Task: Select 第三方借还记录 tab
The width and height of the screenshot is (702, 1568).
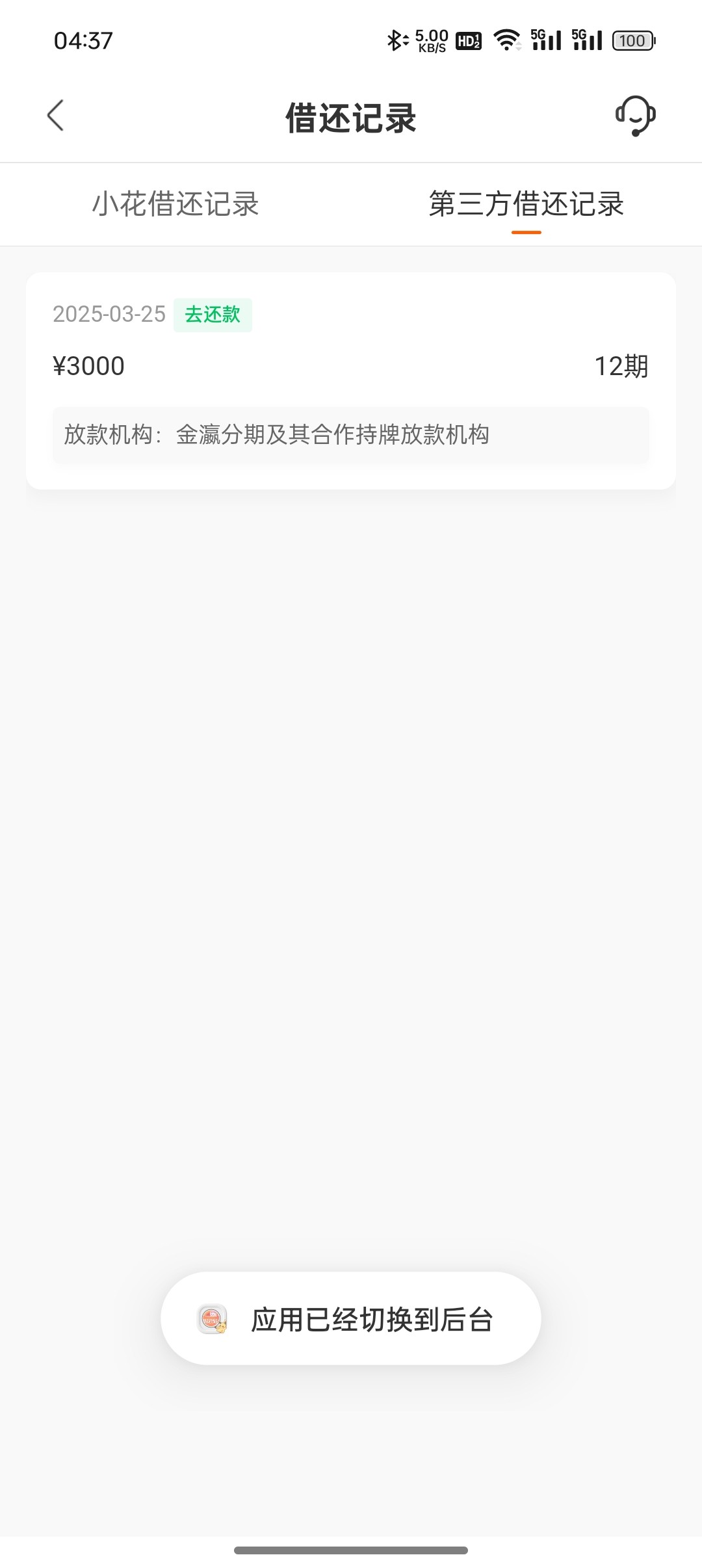Action: pos(526,204)
